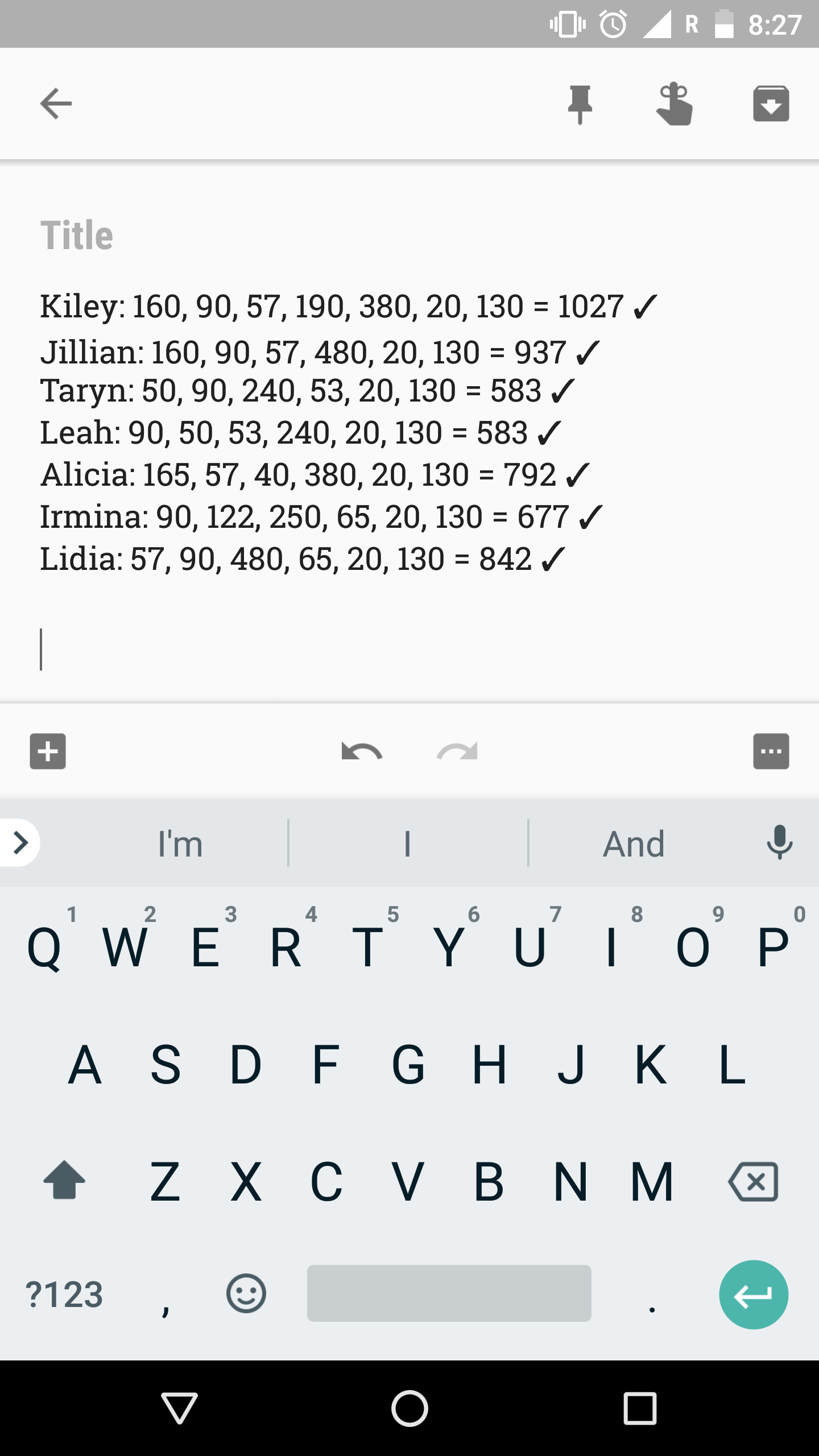819x1456 pixels.
Task: Insert the suggestion "I'm"
Action: point(180,843)
